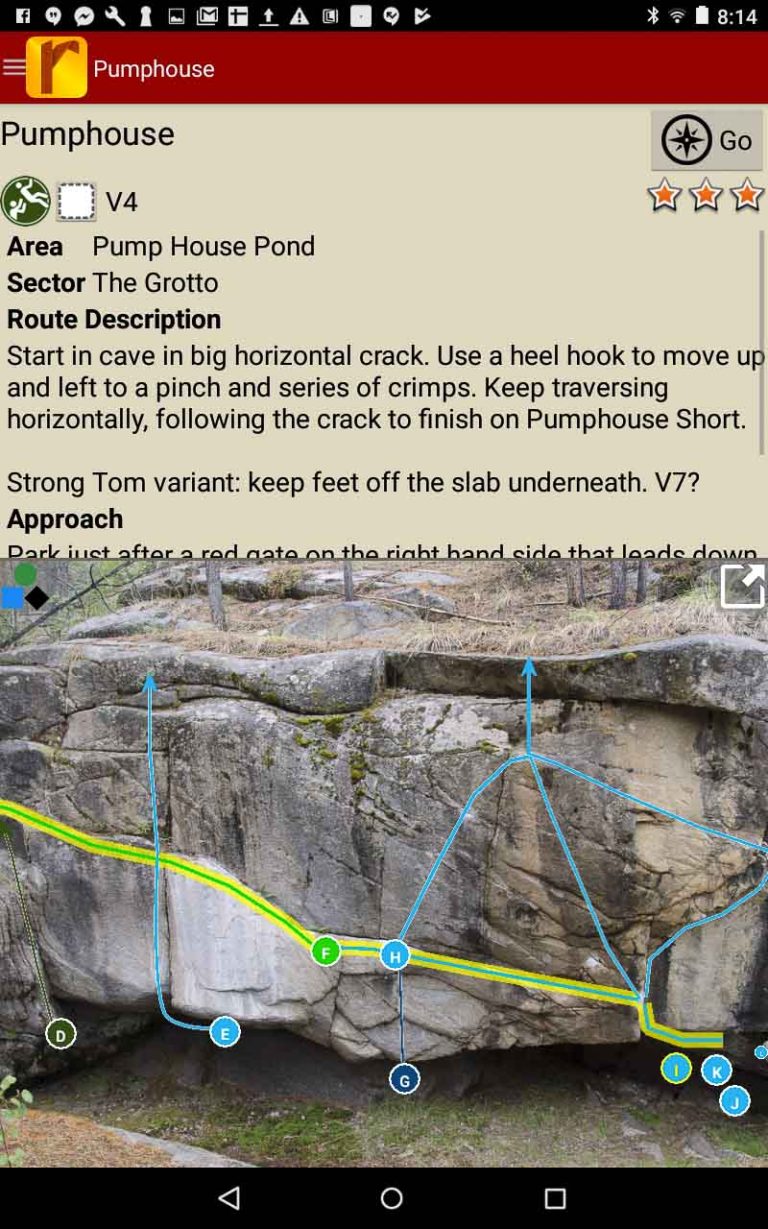768x1229 pixels.
Task: Open route marker H on the topo
Action: click(395, 956)
